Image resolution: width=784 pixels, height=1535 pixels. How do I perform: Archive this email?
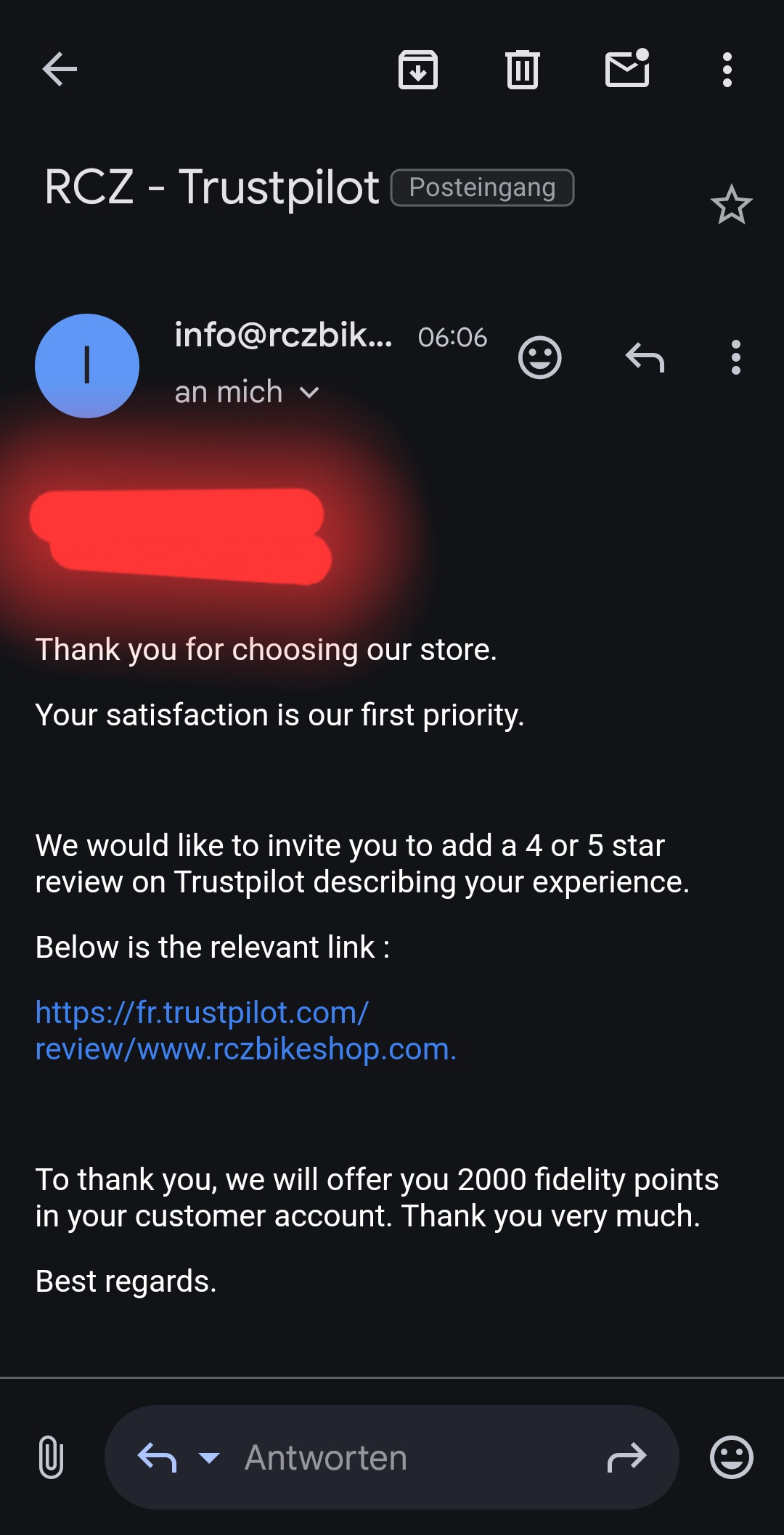click(x=418, y=70)
